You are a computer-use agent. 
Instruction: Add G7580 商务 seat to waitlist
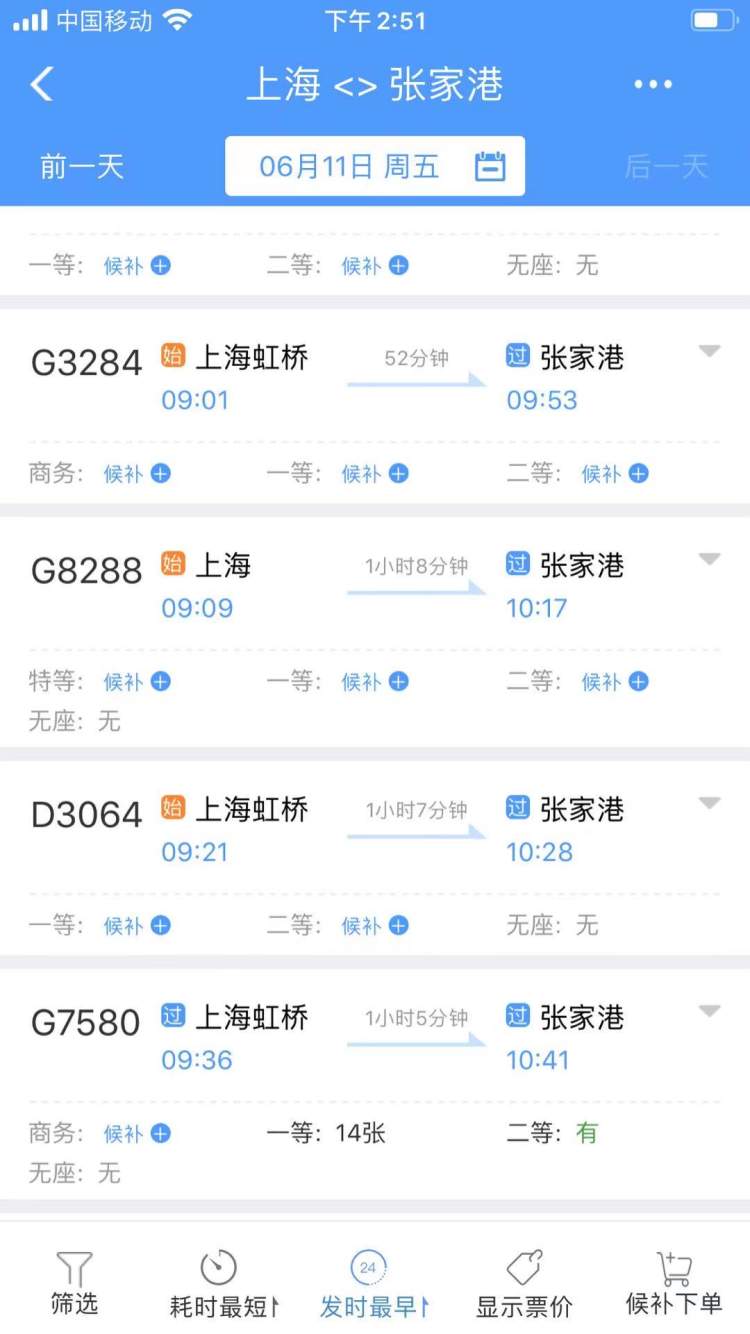(138, 1133)
